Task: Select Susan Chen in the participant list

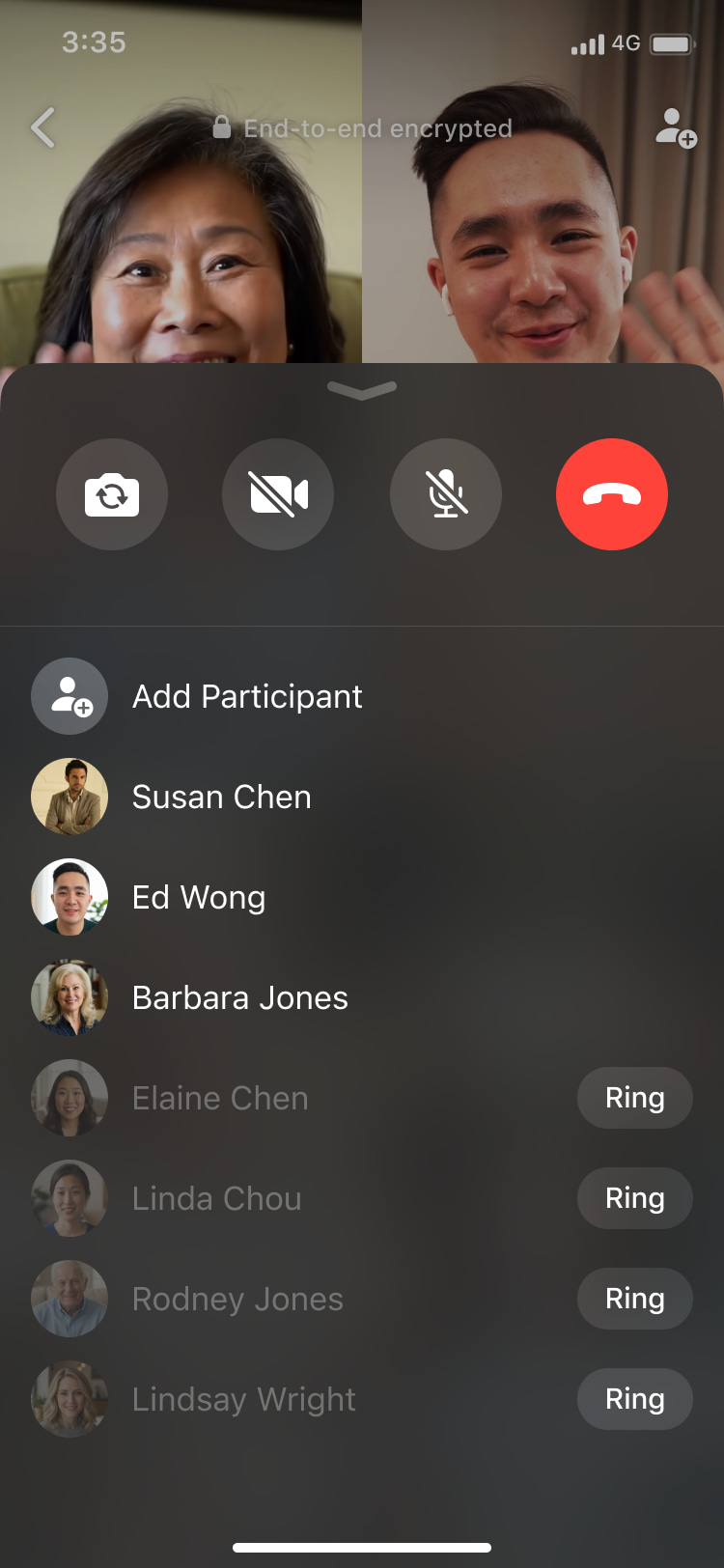Action: pos(221,798)
